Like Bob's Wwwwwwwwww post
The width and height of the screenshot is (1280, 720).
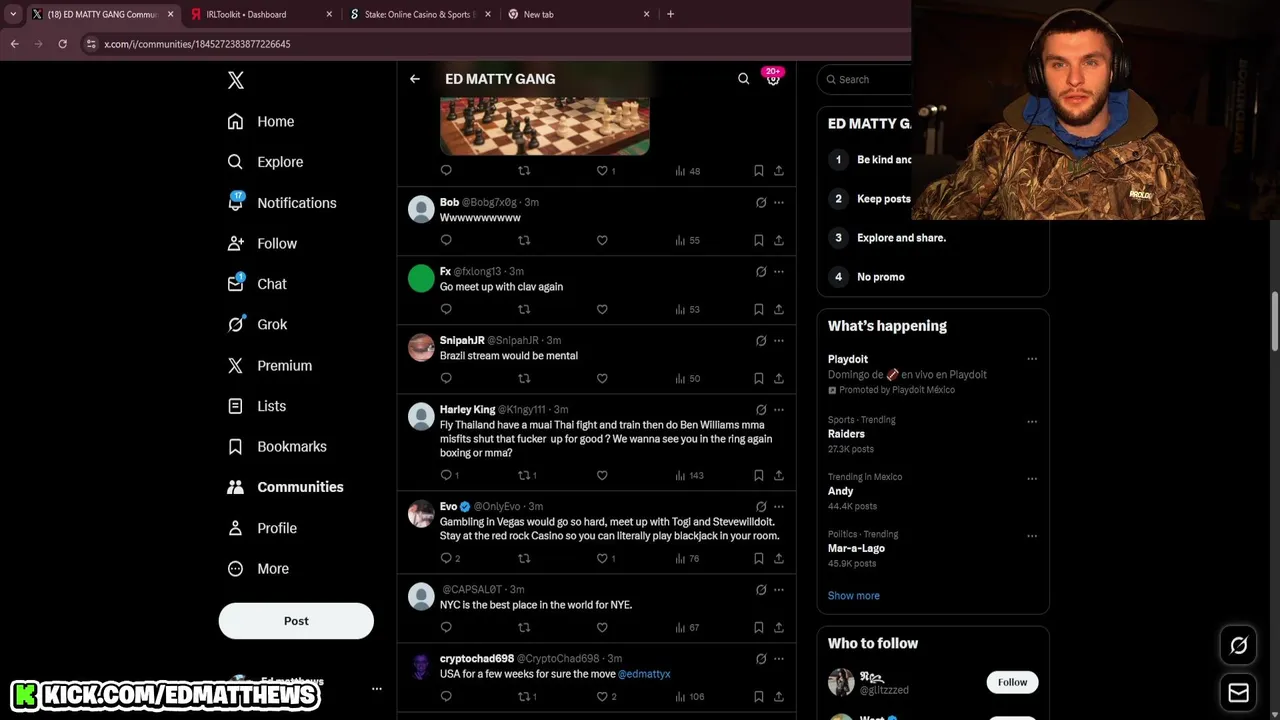point(602,240)
